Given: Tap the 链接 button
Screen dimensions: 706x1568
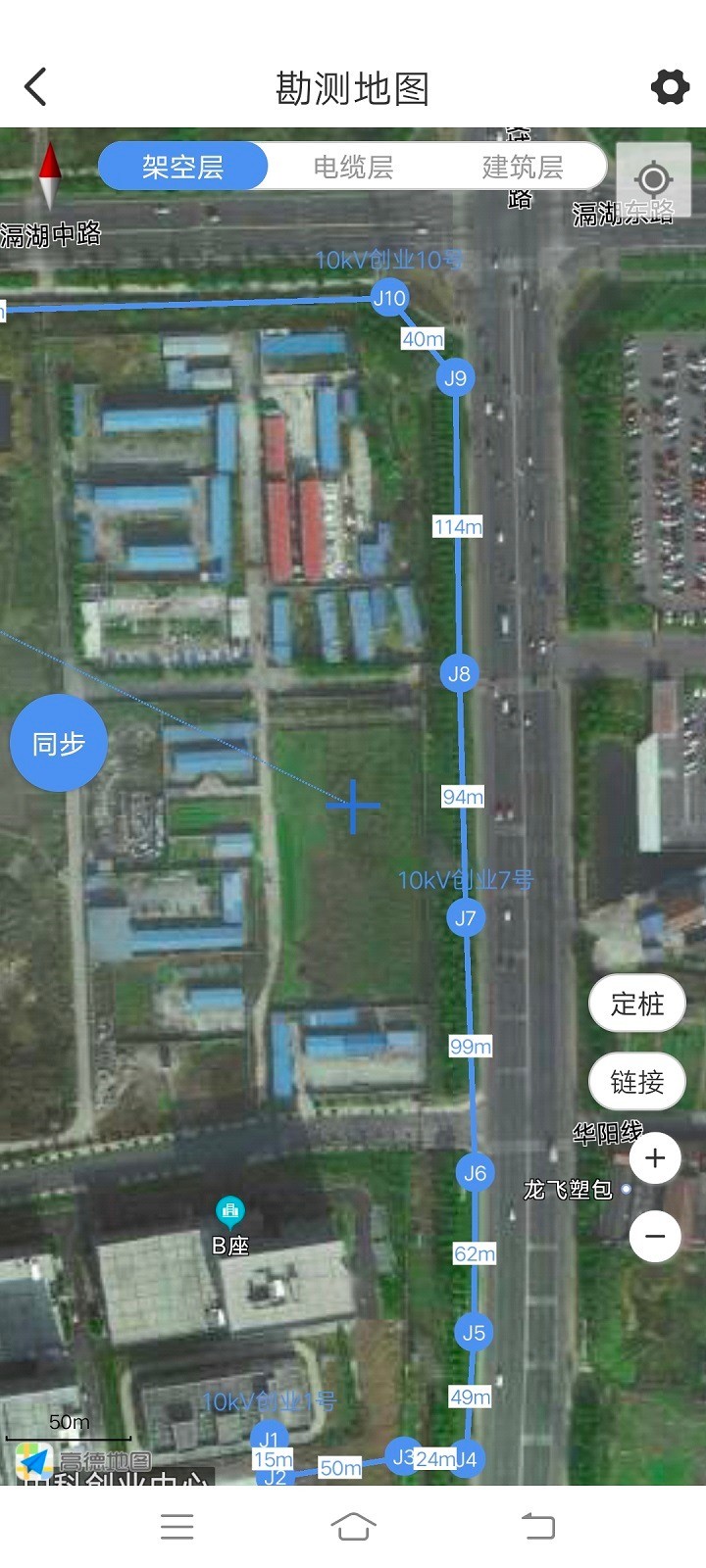Looking at the screenshot, I should [x=637, y=1082].
